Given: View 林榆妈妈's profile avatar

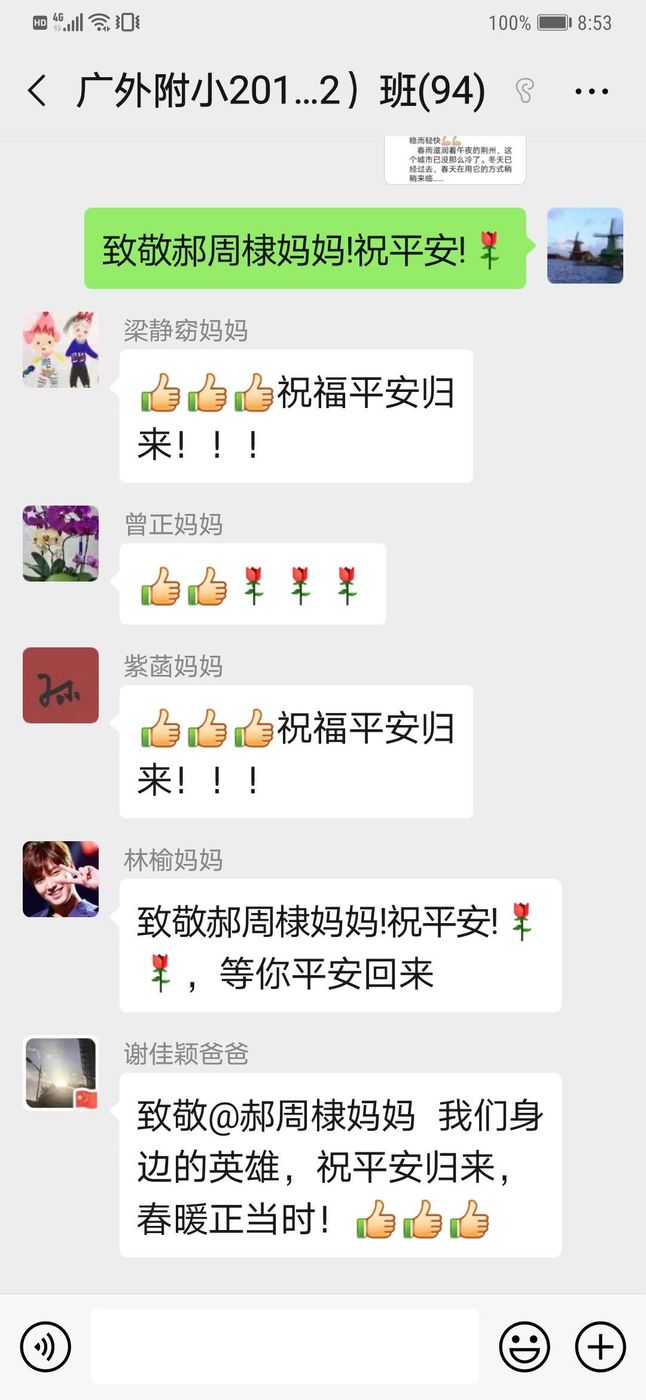Looking at the screenshot, I should (x=61, y=879).
